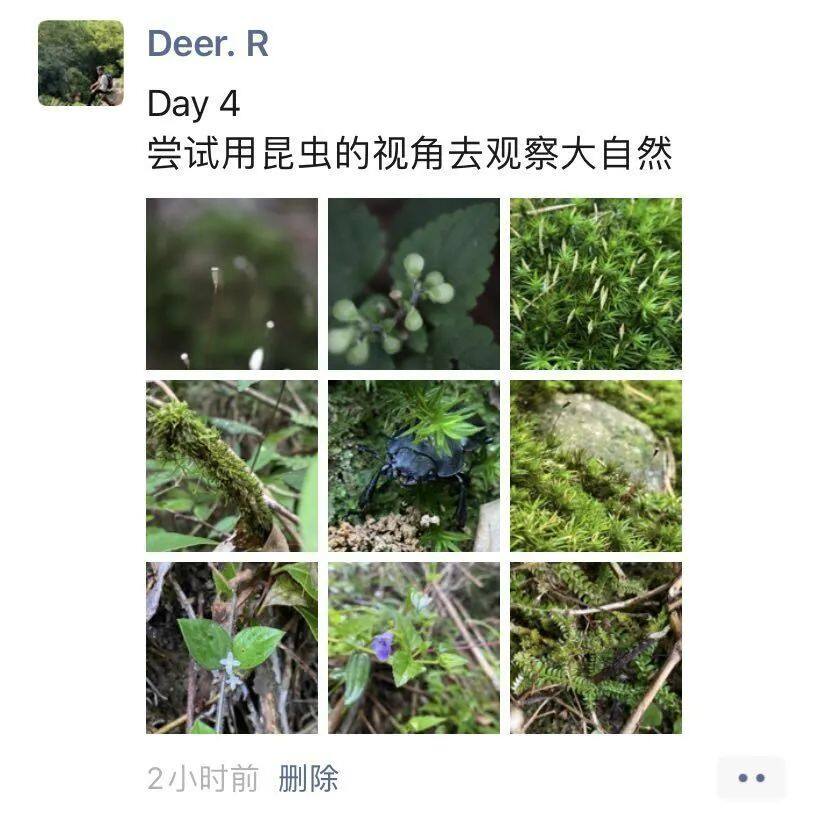Delete this post via 删除
828x817 pixels.
click(308, 778)
